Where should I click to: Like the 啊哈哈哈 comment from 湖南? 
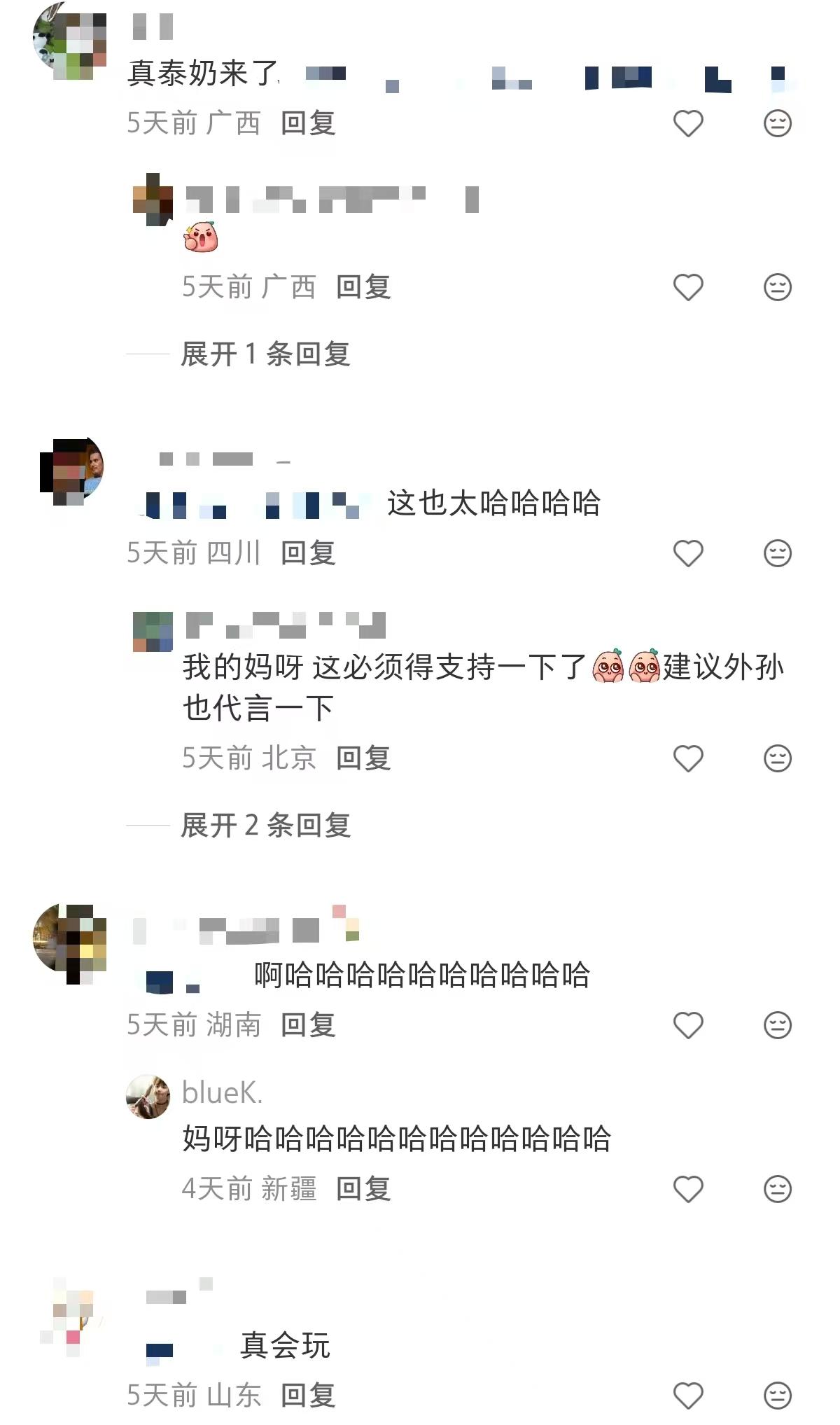click(x=687, y=1026)
